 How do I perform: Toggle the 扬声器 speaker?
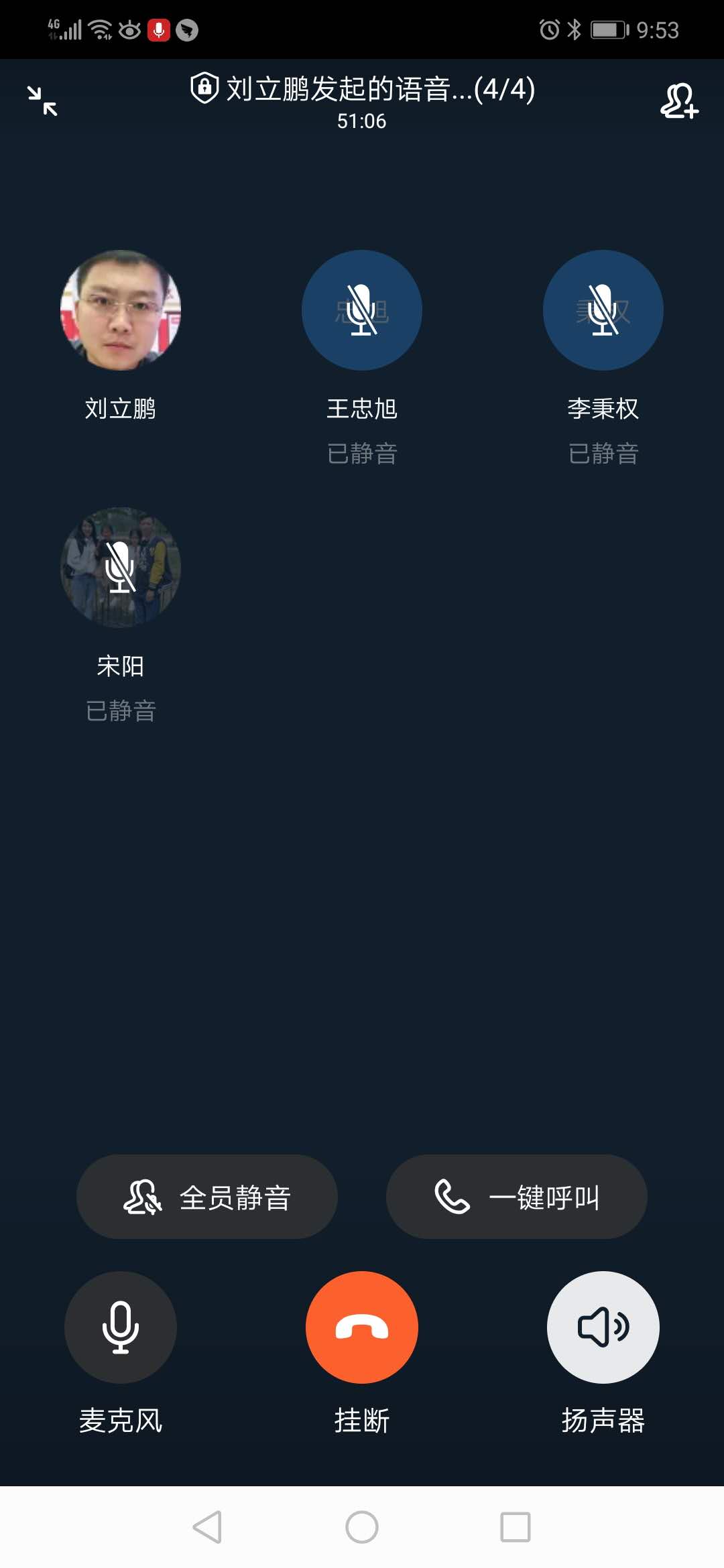pos(603,1327)
